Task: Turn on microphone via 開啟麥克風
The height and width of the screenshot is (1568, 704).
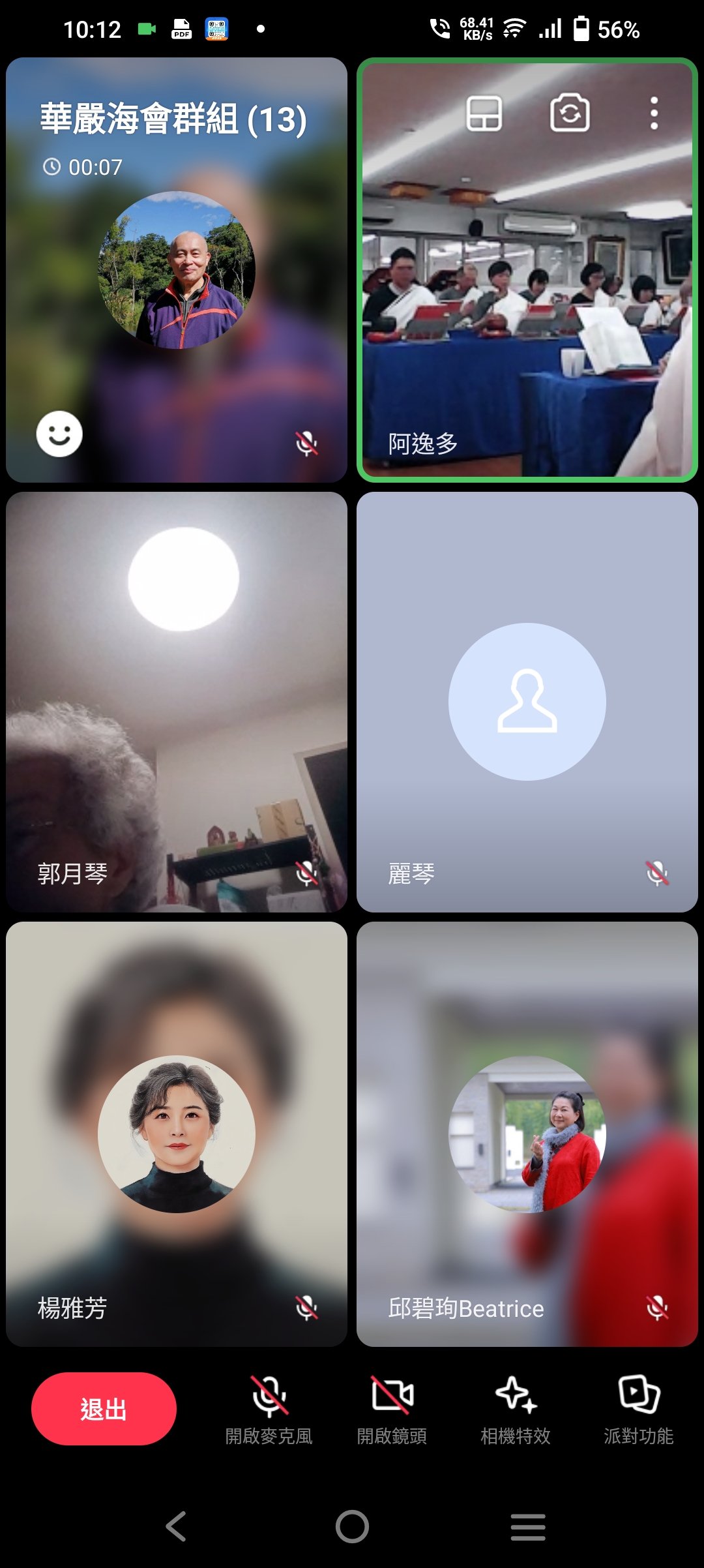Action: tap(269, 1410)
